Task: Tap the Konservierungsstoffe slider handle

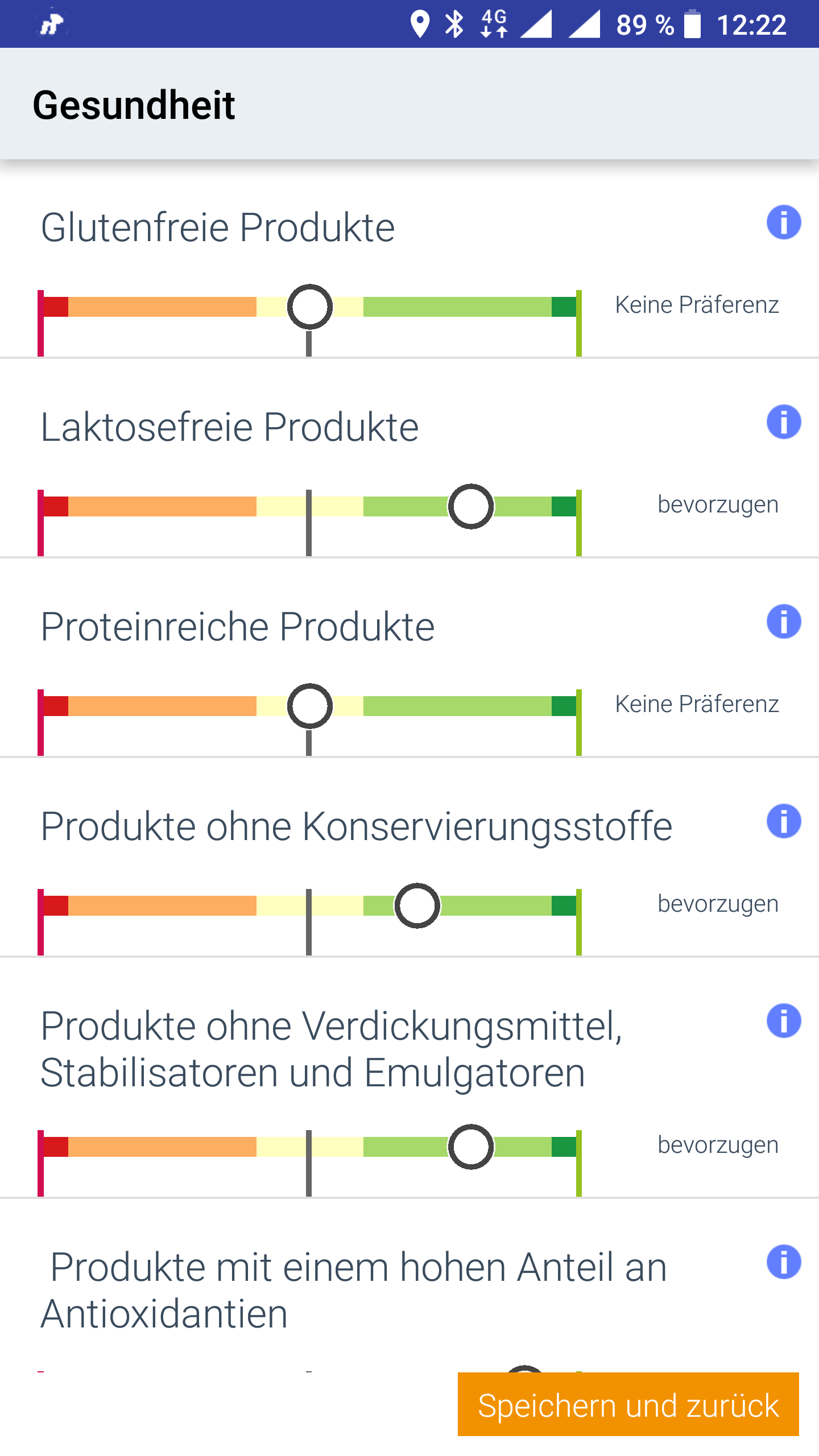Action: [x=417, y=905]
